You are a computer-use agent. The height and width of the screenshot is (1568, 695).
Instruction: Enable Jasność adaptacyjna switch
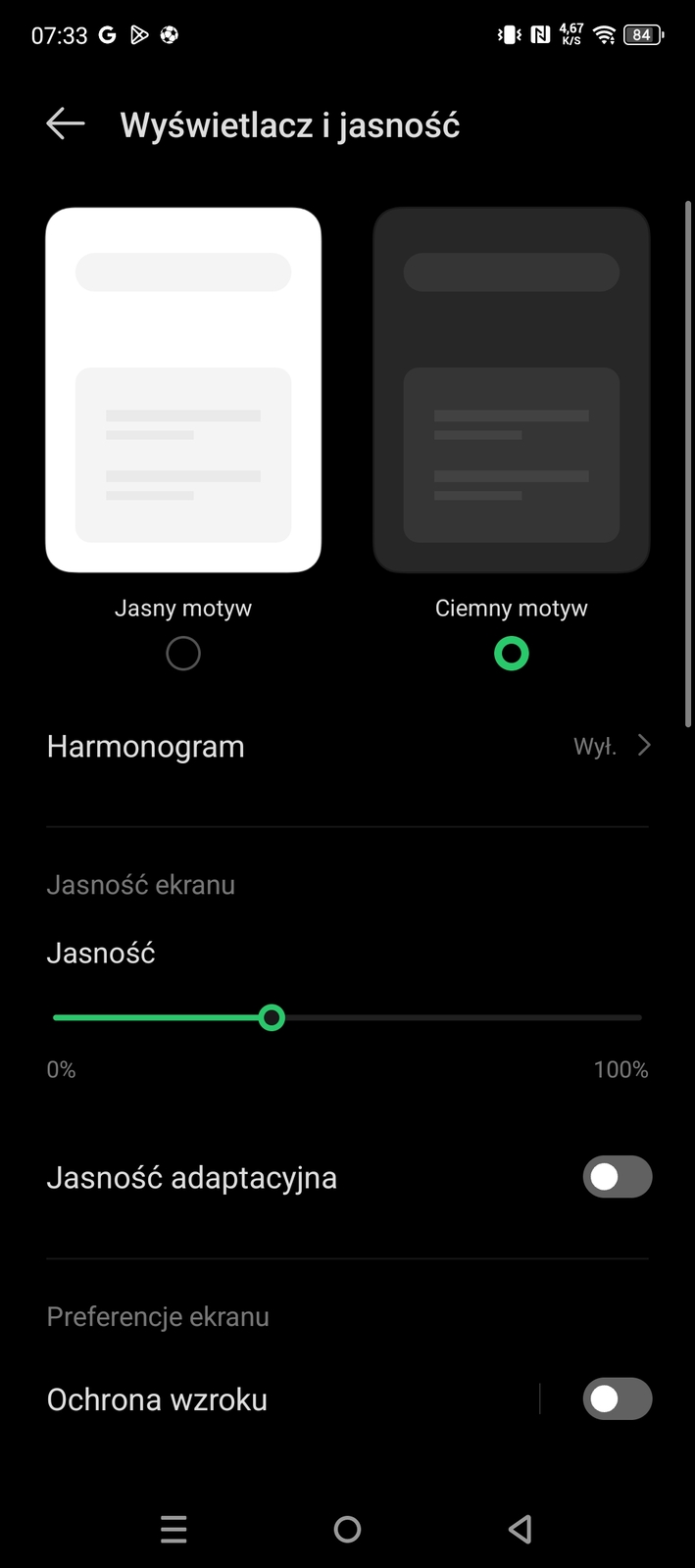click(617, 1177)
